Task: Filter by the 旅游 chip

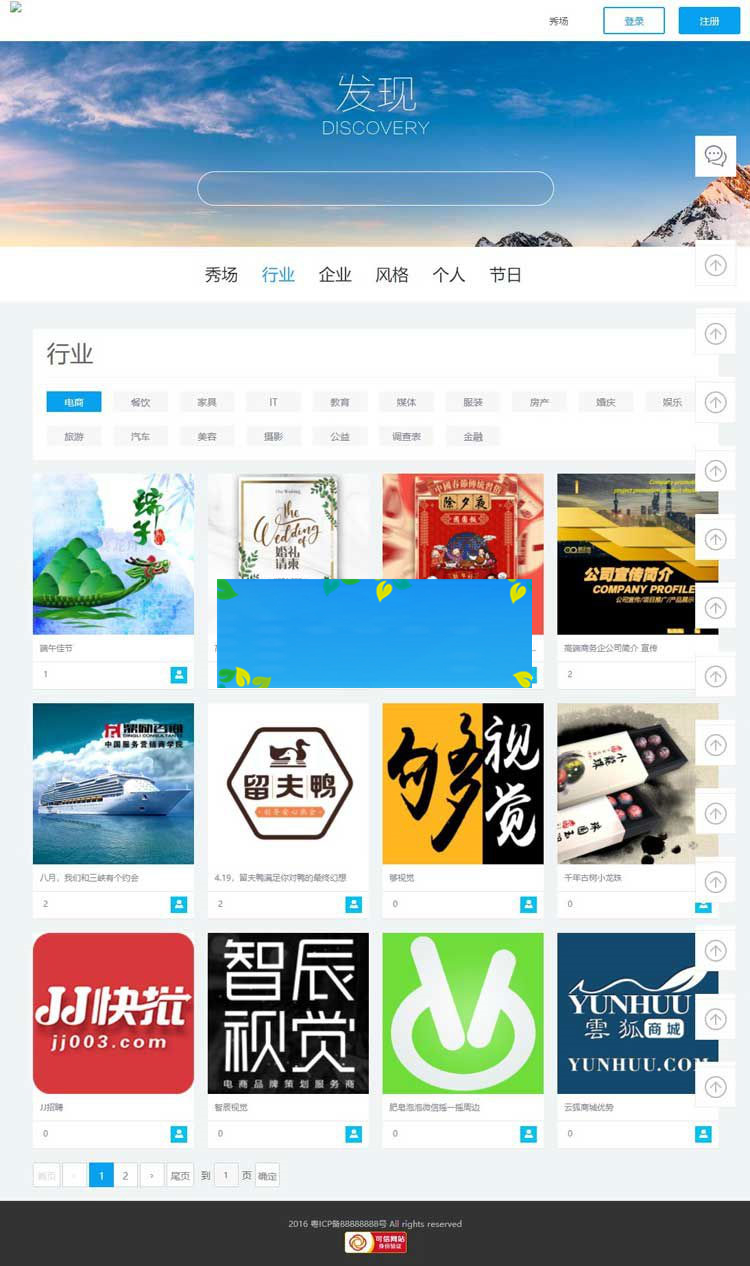Action: [x=74, y=437]
